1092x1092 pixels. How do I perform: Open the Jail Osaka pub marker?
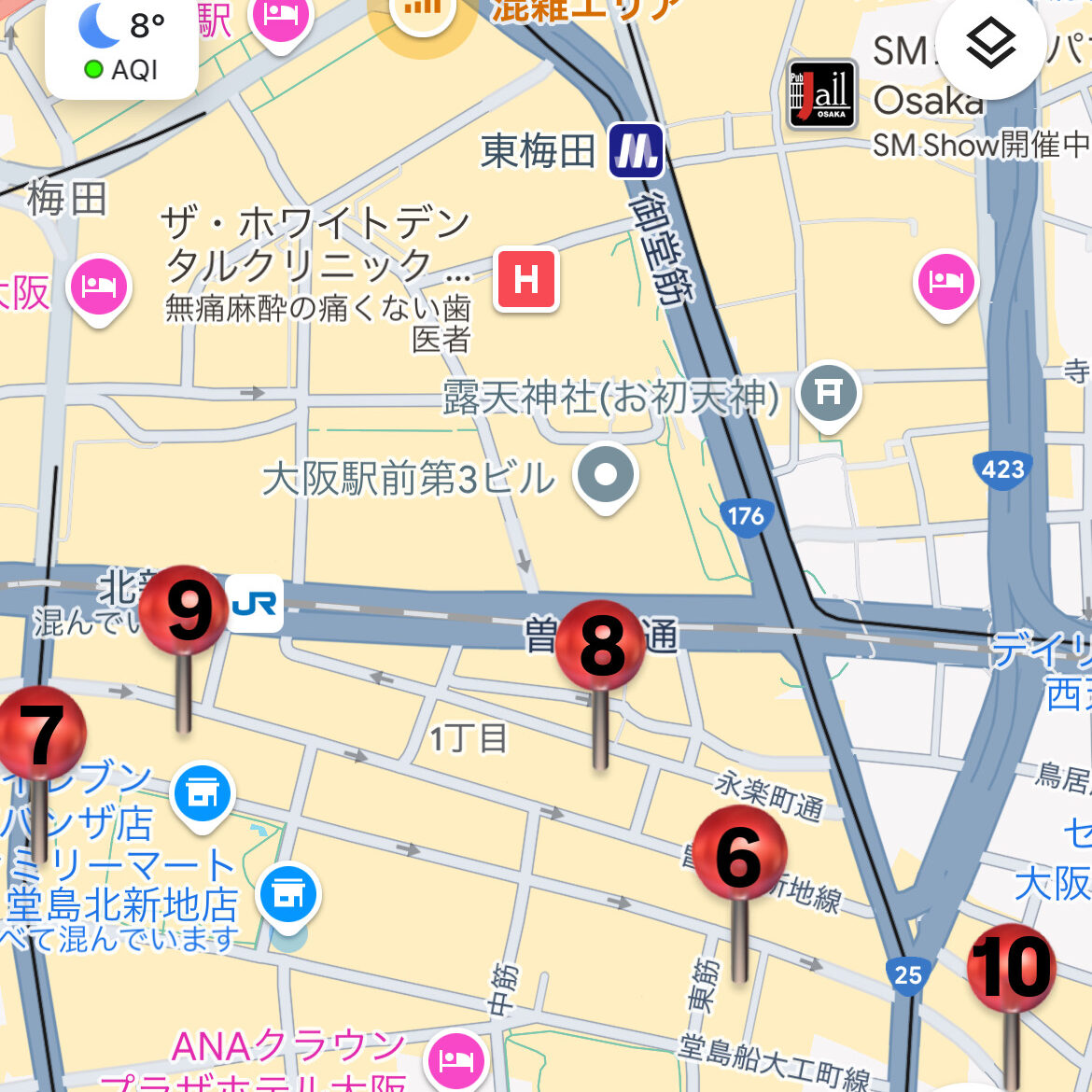(x=821, y=94)
